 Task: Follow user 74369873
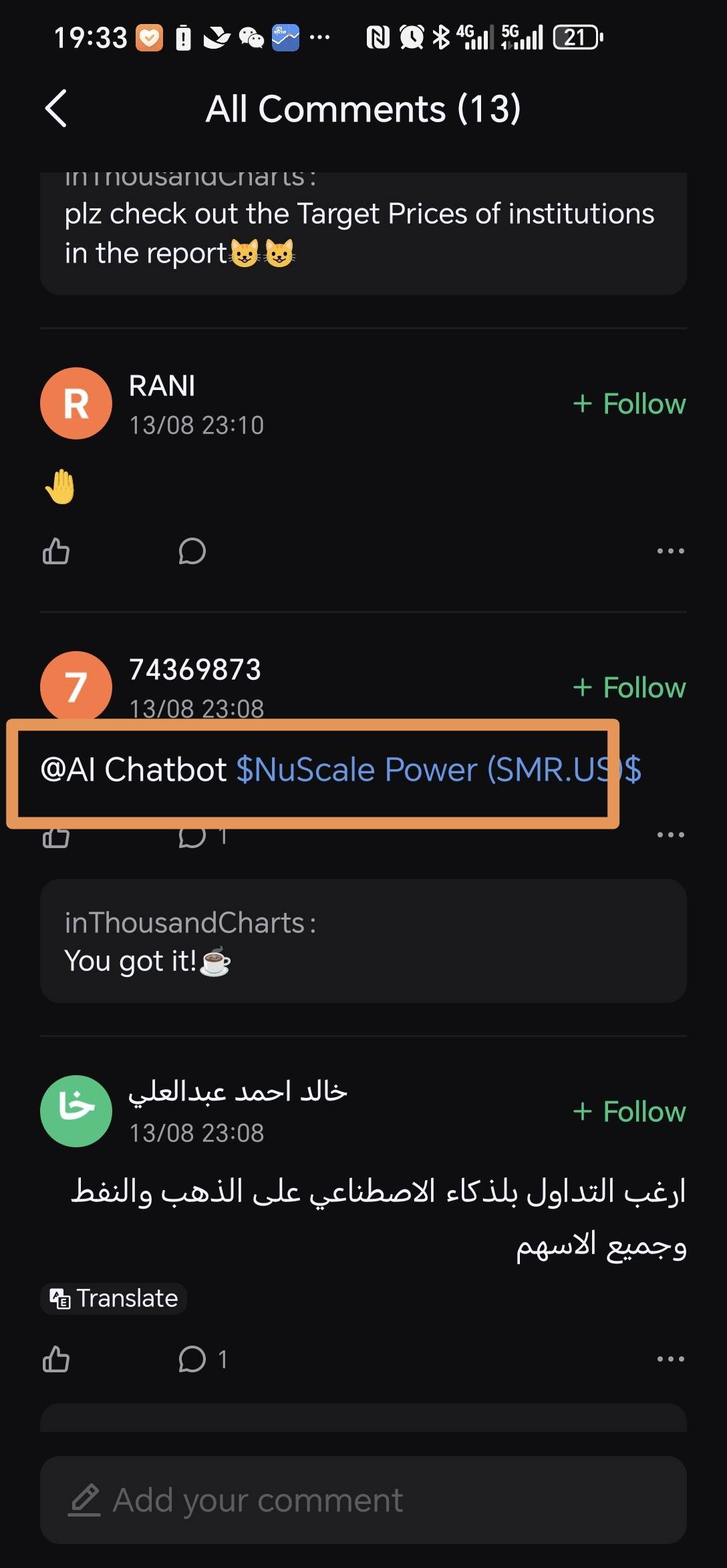point(629,687)
